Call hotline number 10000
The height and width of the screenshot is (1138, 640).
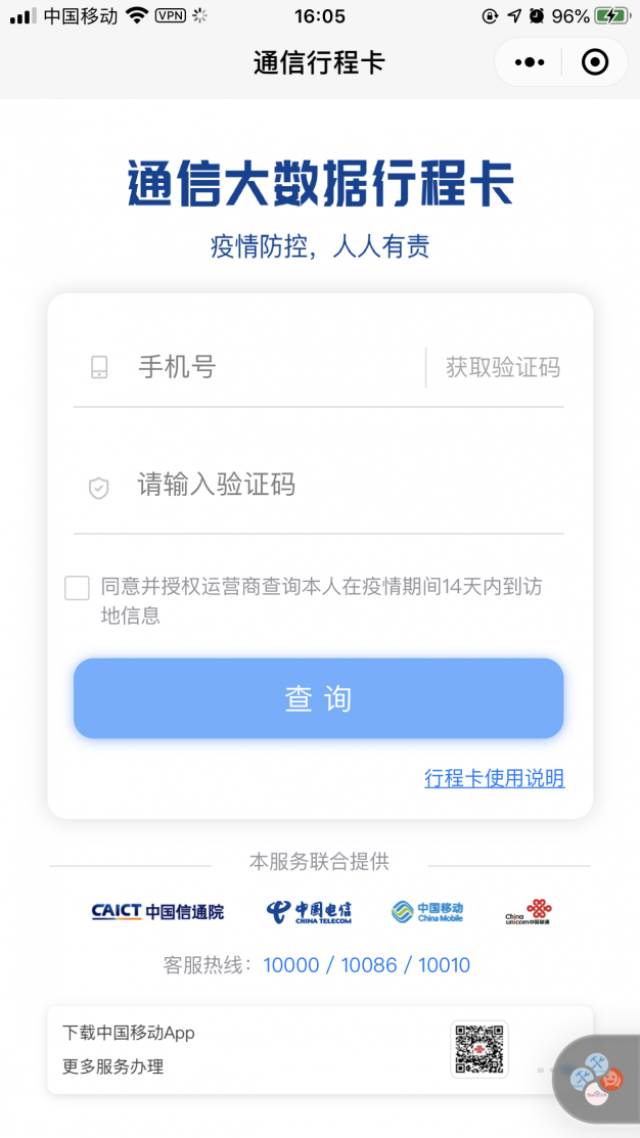[x=291, y=965]
